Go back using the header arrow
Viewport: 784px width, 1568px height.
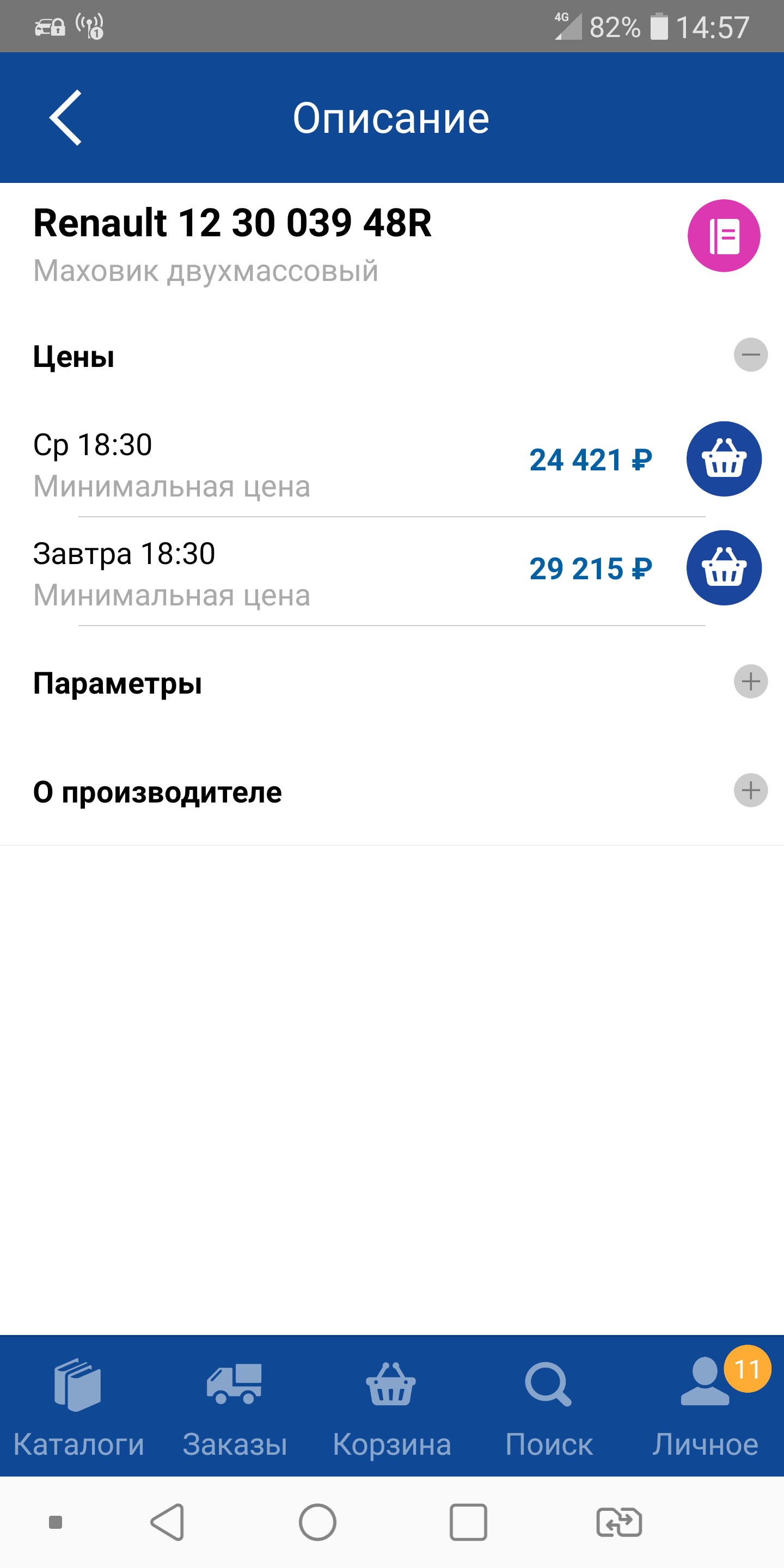(65, 118)
